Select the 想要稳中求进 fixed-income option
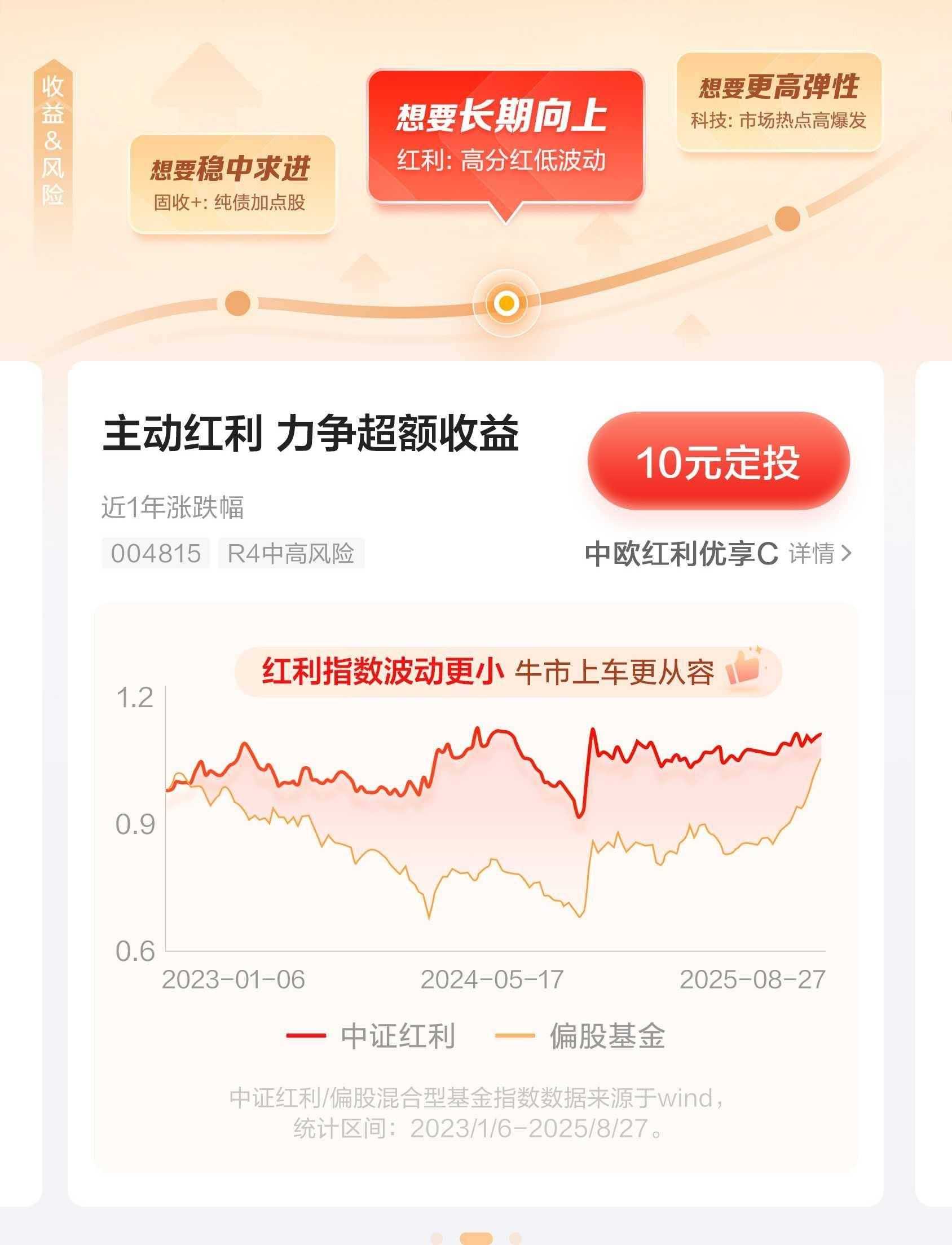 [x=232, y=183]
